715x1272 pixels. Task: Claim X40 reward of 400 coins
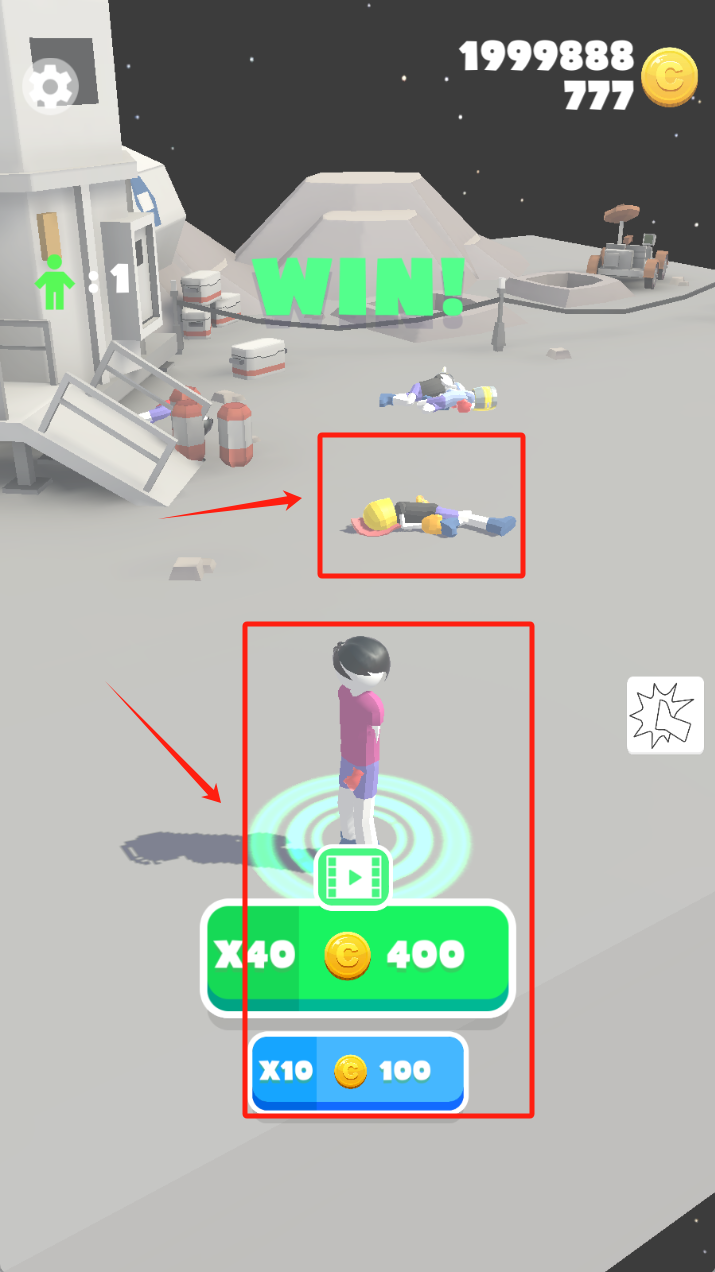(x=358, y=957)
